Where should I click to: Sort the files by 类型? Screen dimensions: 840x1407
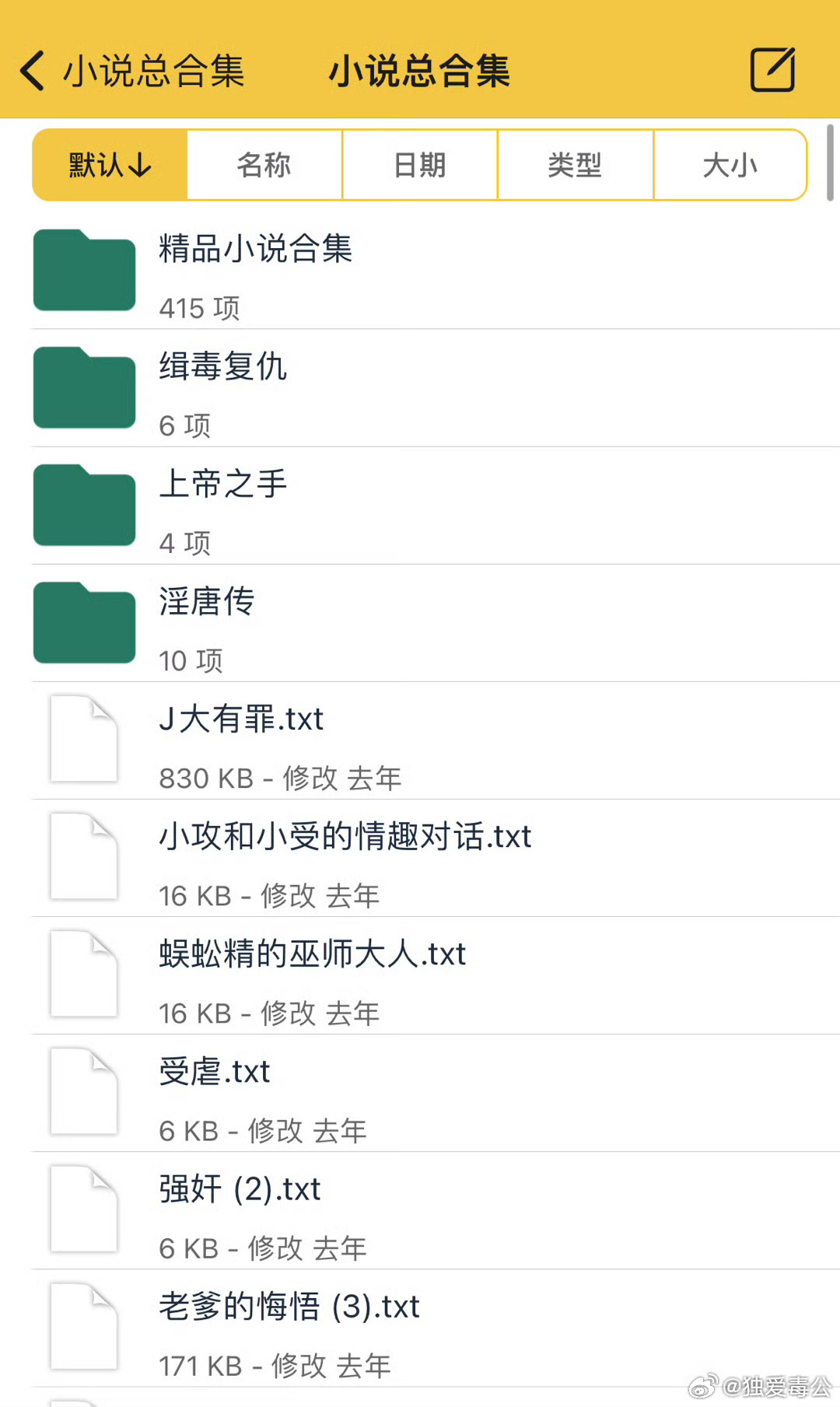[575, 165]
